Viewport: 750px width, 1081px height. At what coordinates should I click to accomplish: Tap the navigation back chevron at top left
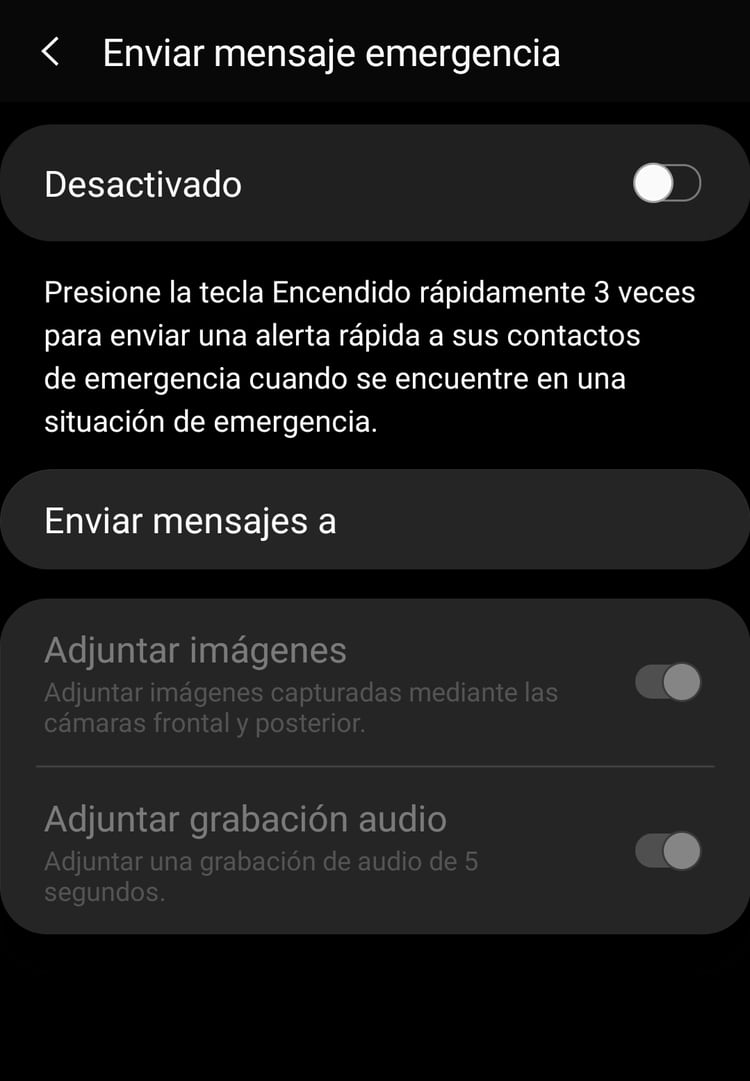click(50, 52)
